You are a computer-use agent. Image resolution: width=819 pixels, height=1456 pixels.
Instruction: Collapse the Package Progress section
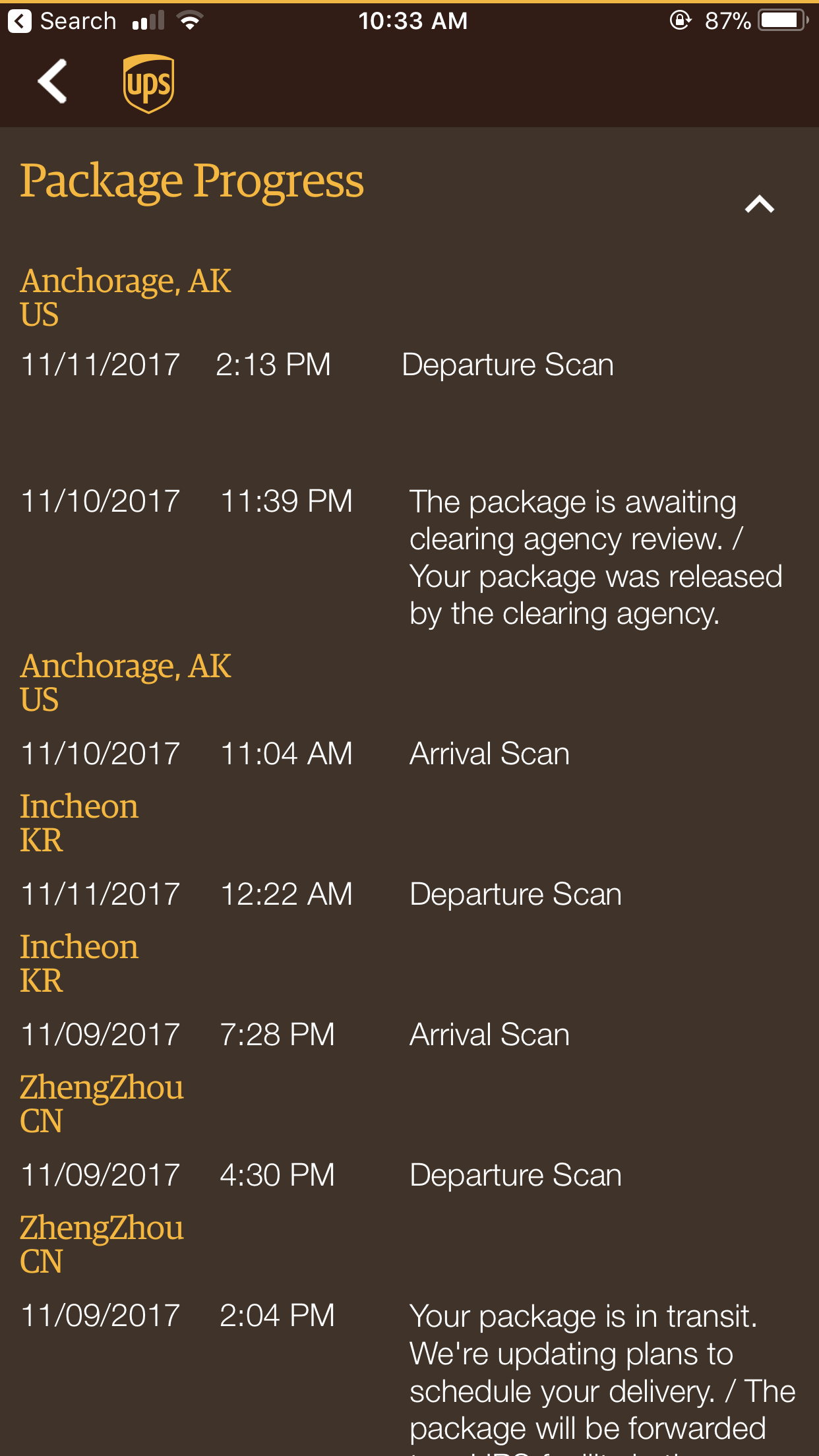759,204
